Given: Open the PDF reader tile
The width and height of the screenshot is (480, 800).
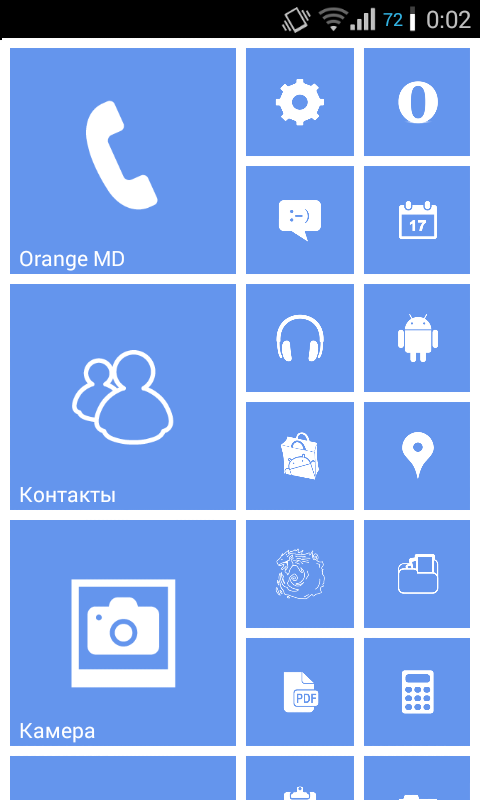Looking at the screenshot, I should (x=300, y=692).
